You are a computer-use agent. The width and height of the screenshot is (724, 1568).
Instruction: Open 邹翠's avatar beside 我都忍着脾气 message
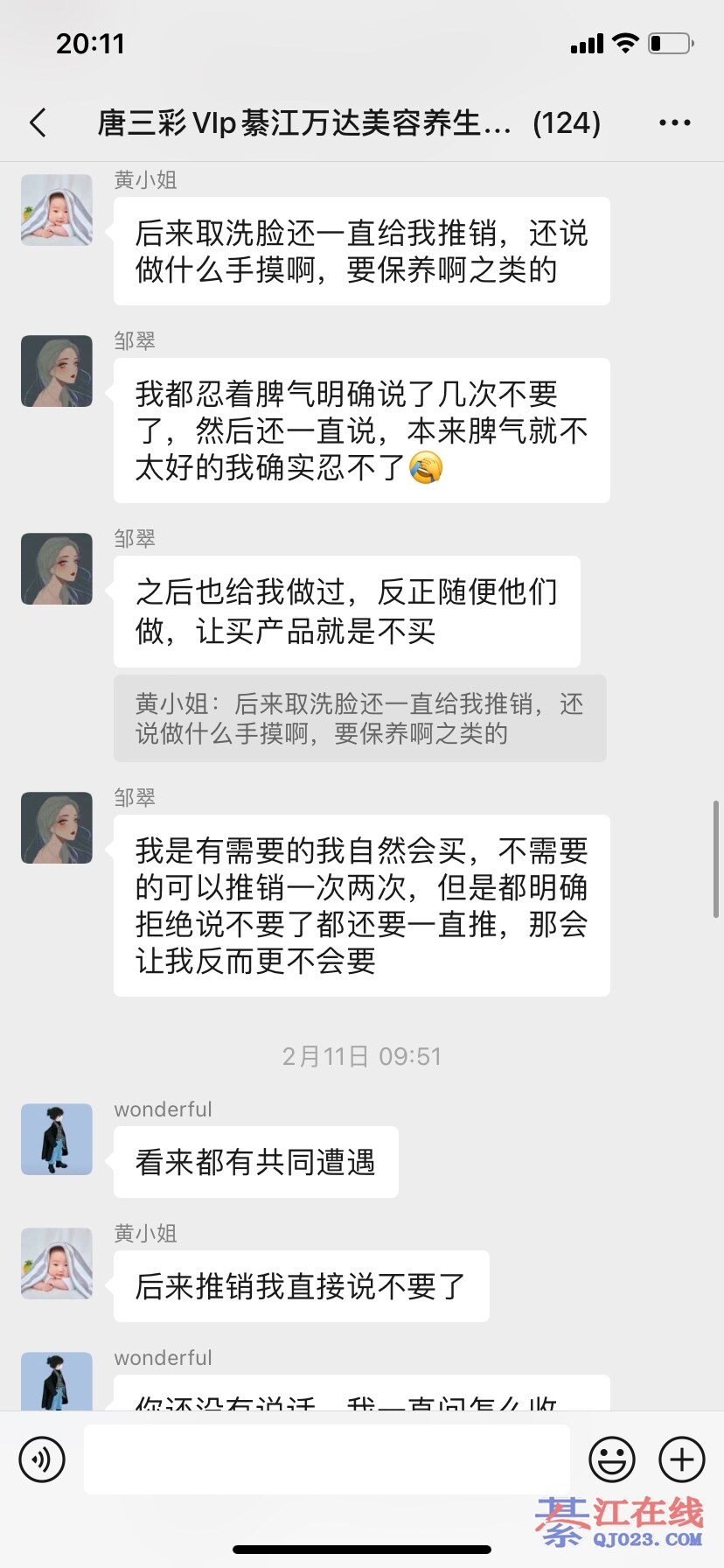pyautogui.click(x=57, y=371)
